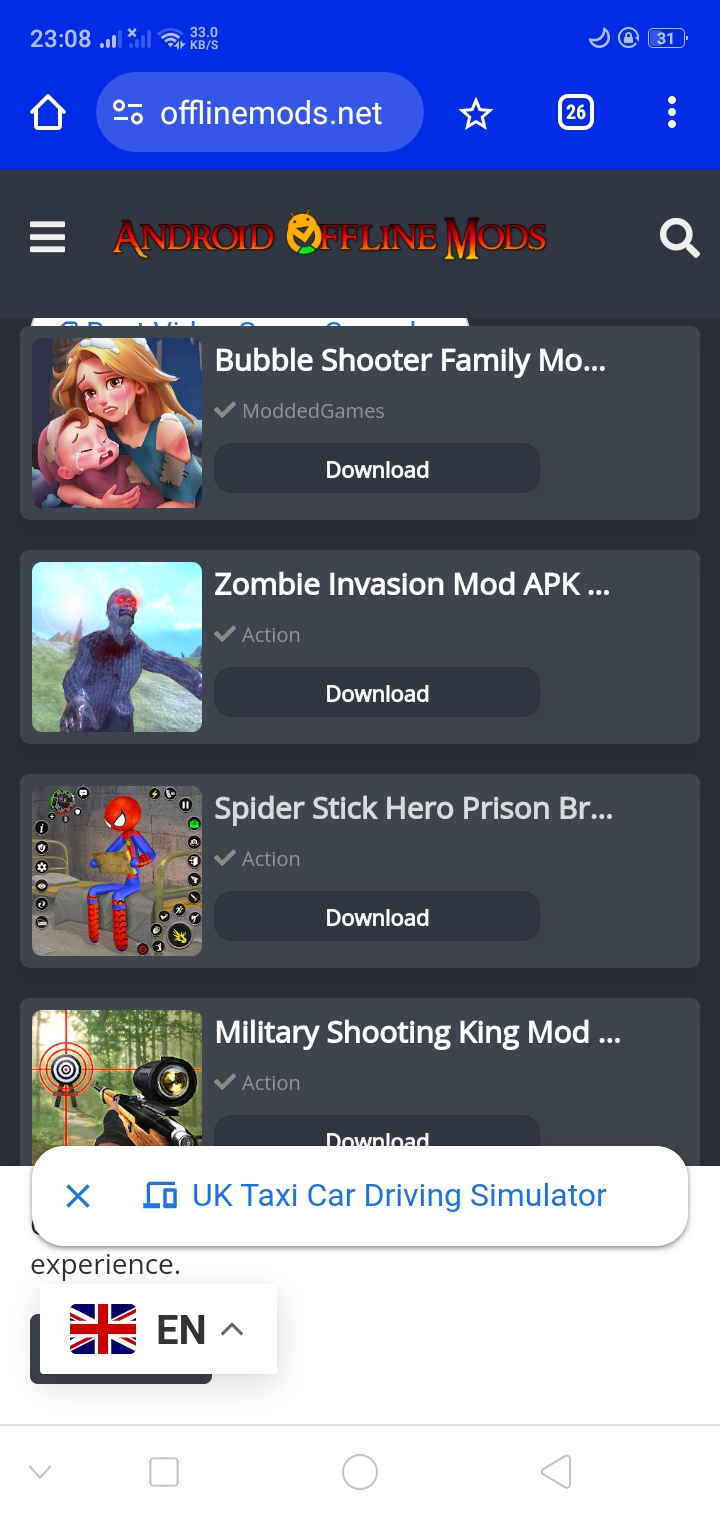
Task: Open the Bubble Shooter Family game thumbnail
Action: 117,422
